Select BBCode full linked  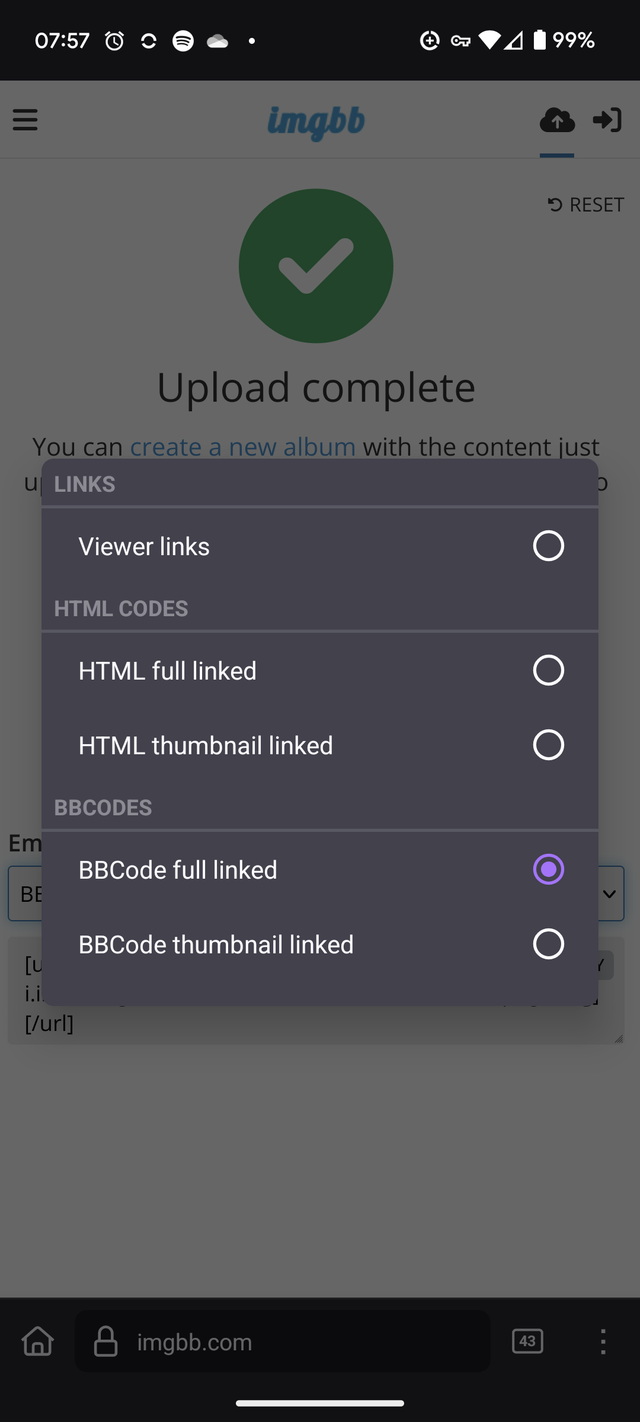320,869
